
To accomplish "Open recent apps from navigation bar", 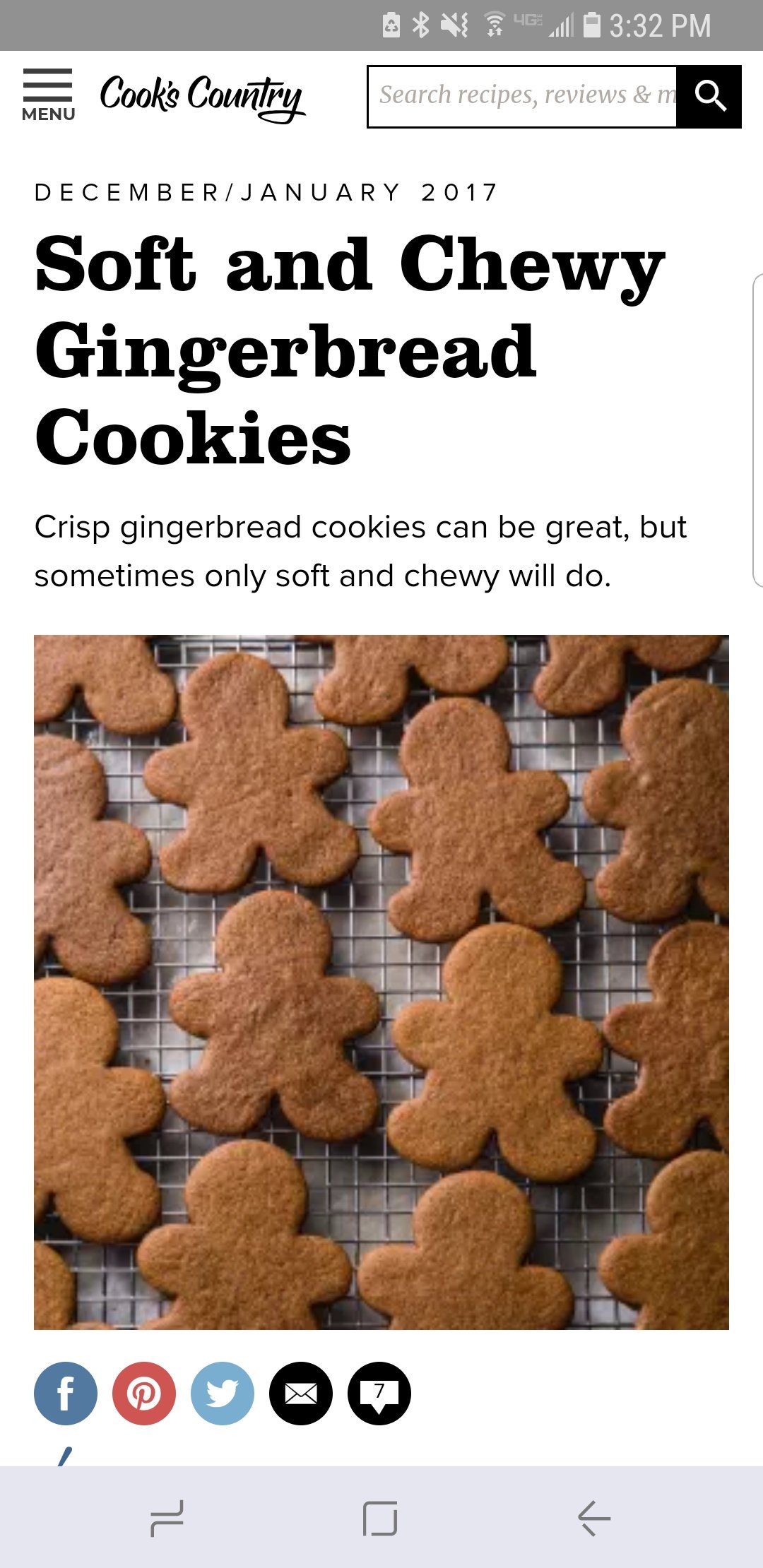I will point(167,1517).
